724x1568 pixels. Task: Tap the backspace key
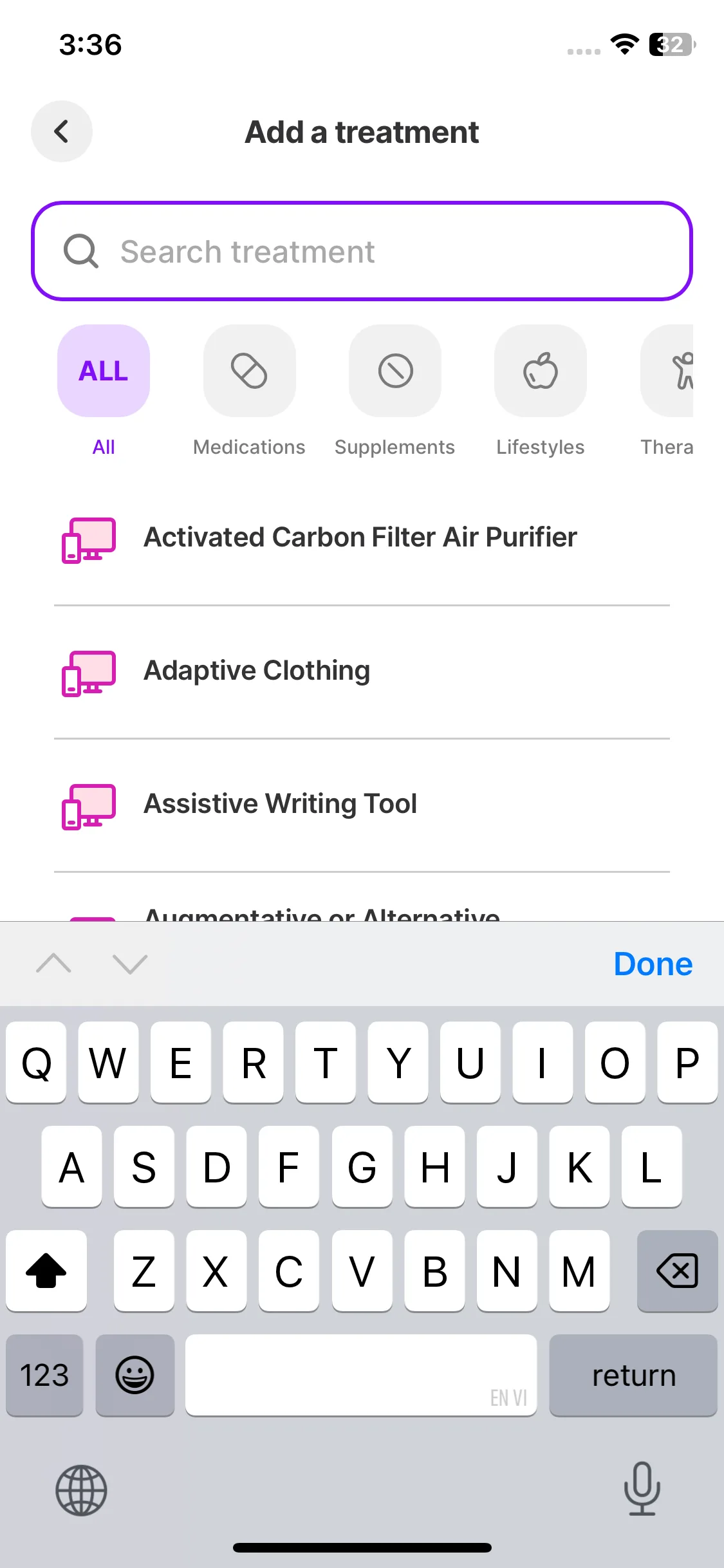click(677, 1271)
